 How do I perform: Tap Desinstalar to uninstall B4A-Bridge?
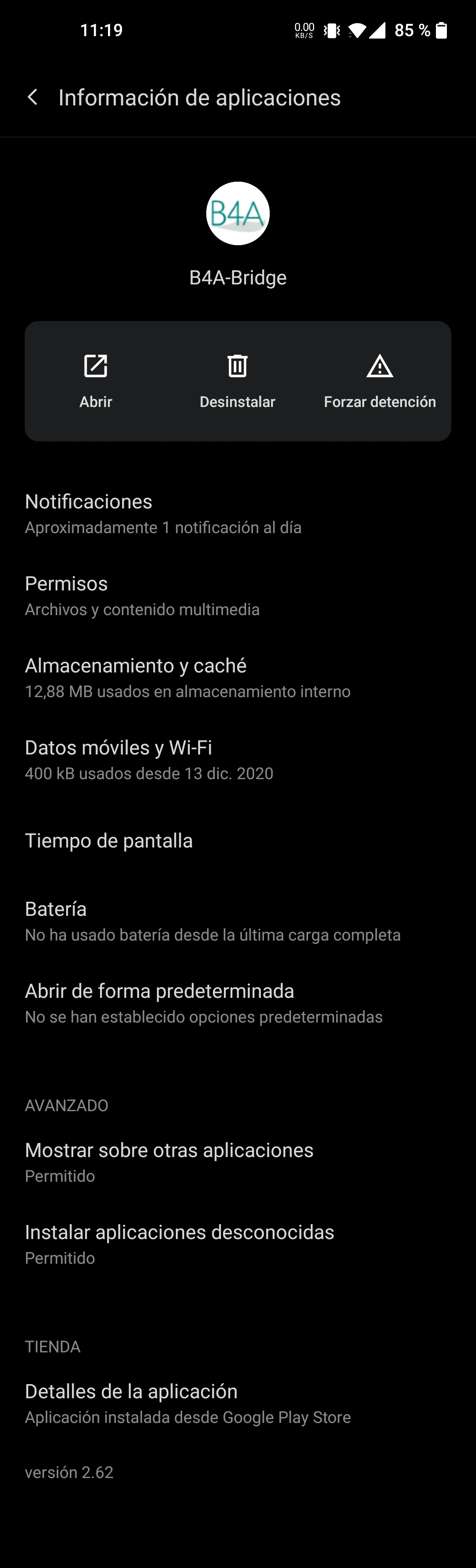click(x=238, y=381)
